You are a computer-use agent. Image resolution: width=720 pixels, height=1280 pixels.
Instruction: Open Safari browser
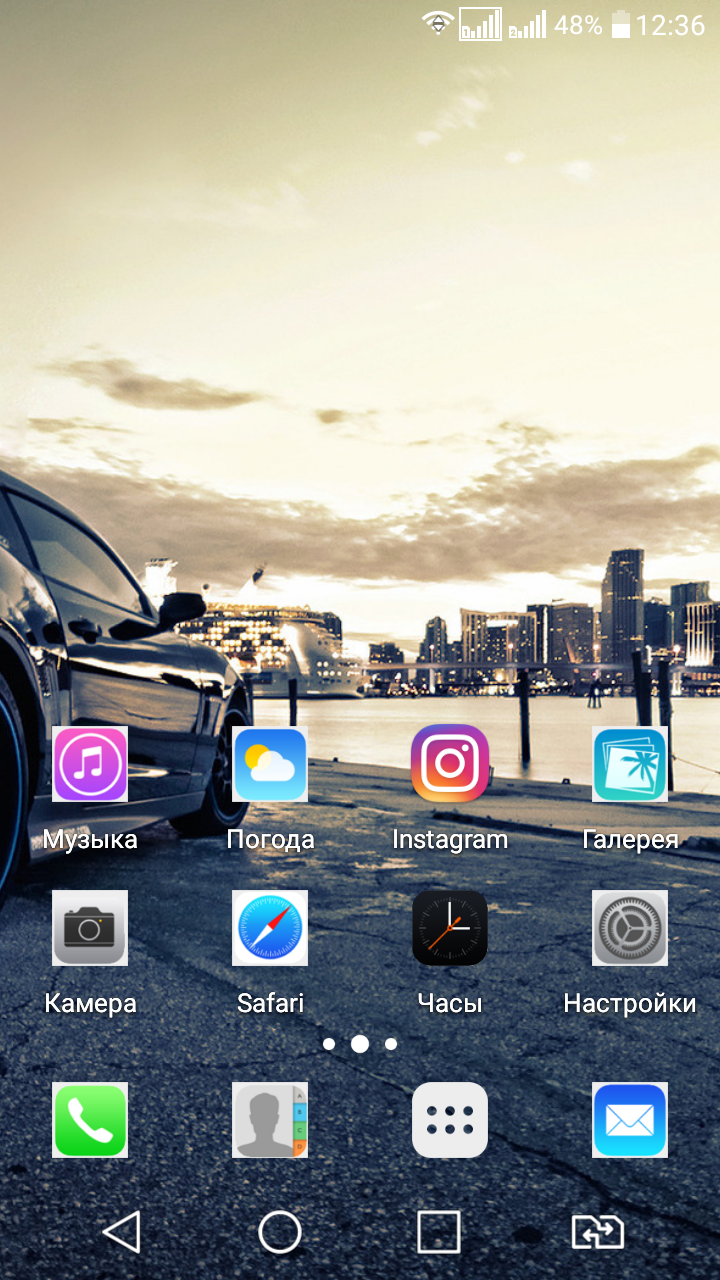point(270,928)
